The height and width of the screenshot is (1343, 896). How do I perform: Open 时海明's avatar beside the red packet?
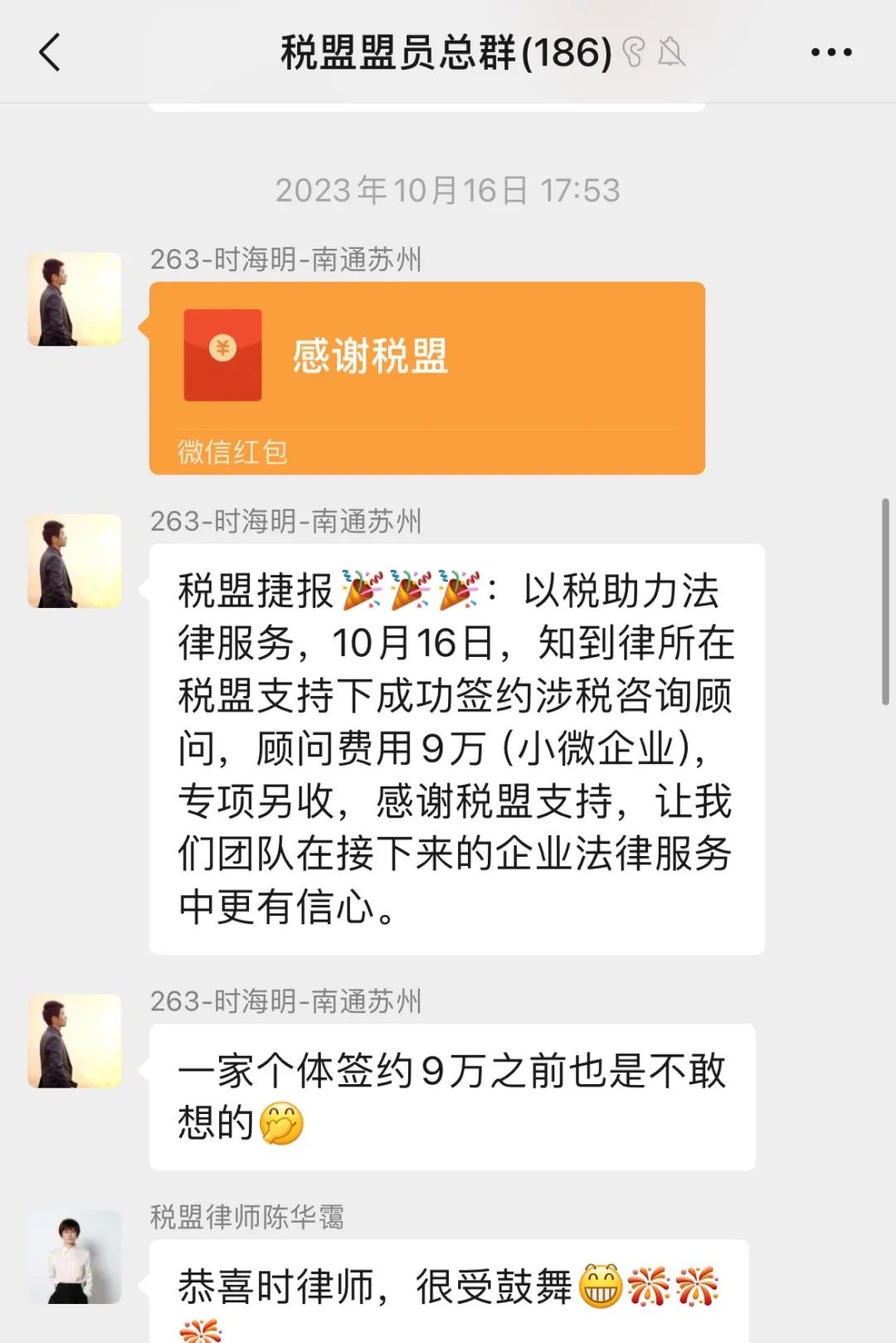[75, 299]
